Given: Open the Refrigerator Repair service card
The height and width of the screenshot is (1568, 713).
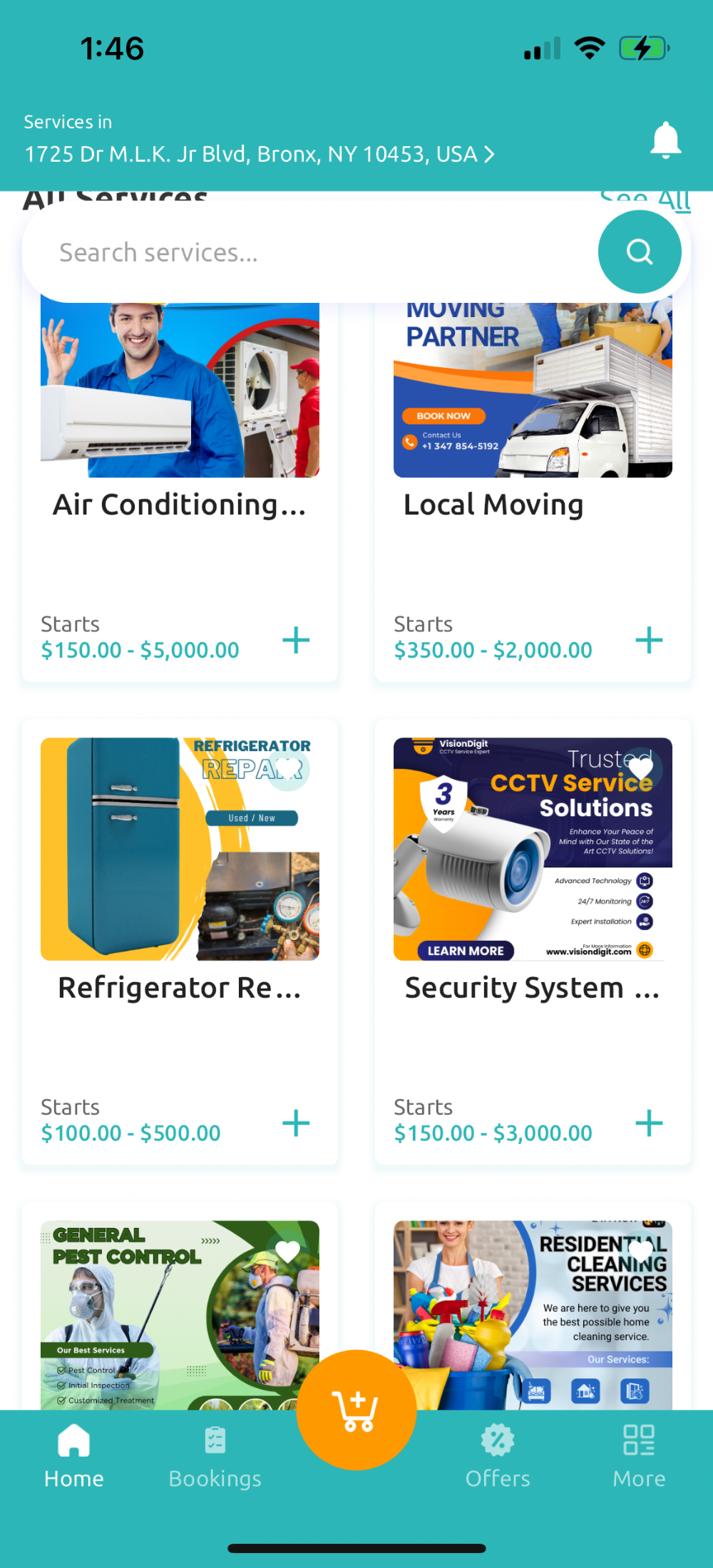Looking at the screenshot, I should (x=180, y=987).
